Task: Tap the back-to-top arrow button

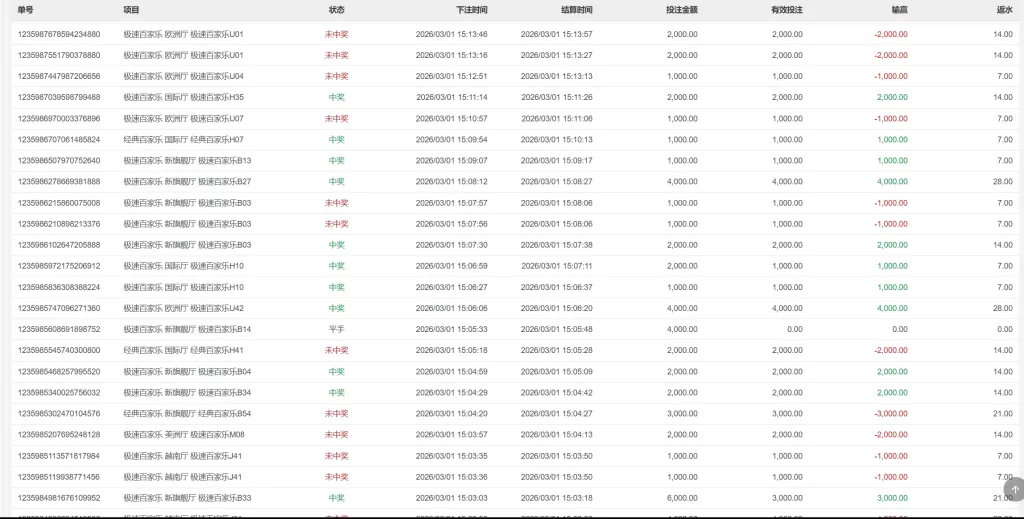Action: click(1015, 490)
